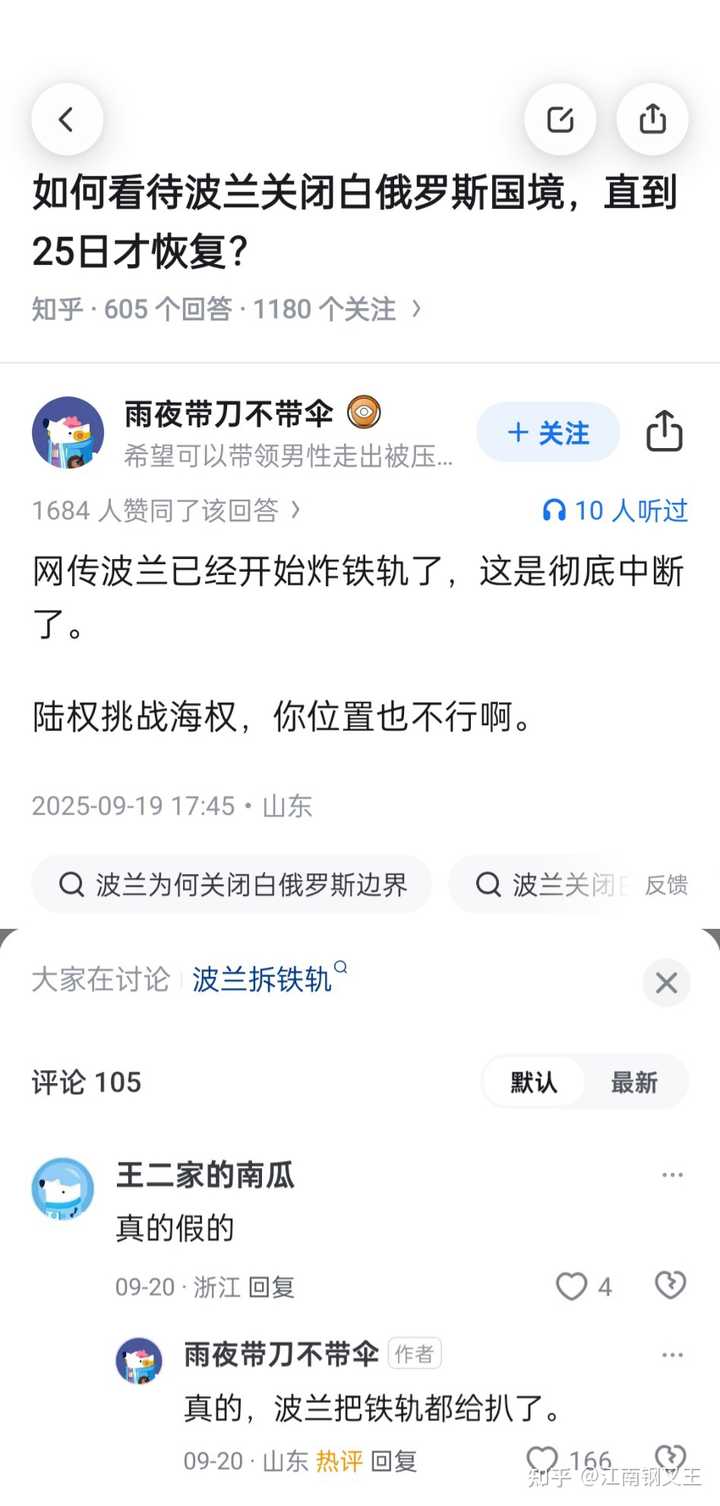Write an answer using the edit icon
Screen dimensions: 720x1506
[x=560, y=120]
